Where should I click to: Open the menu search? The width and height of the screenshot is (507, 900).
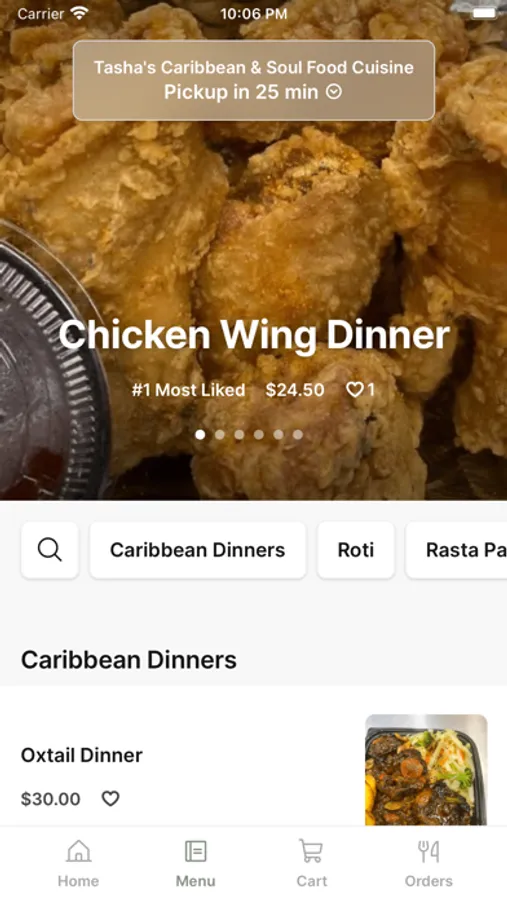point(50,550)
